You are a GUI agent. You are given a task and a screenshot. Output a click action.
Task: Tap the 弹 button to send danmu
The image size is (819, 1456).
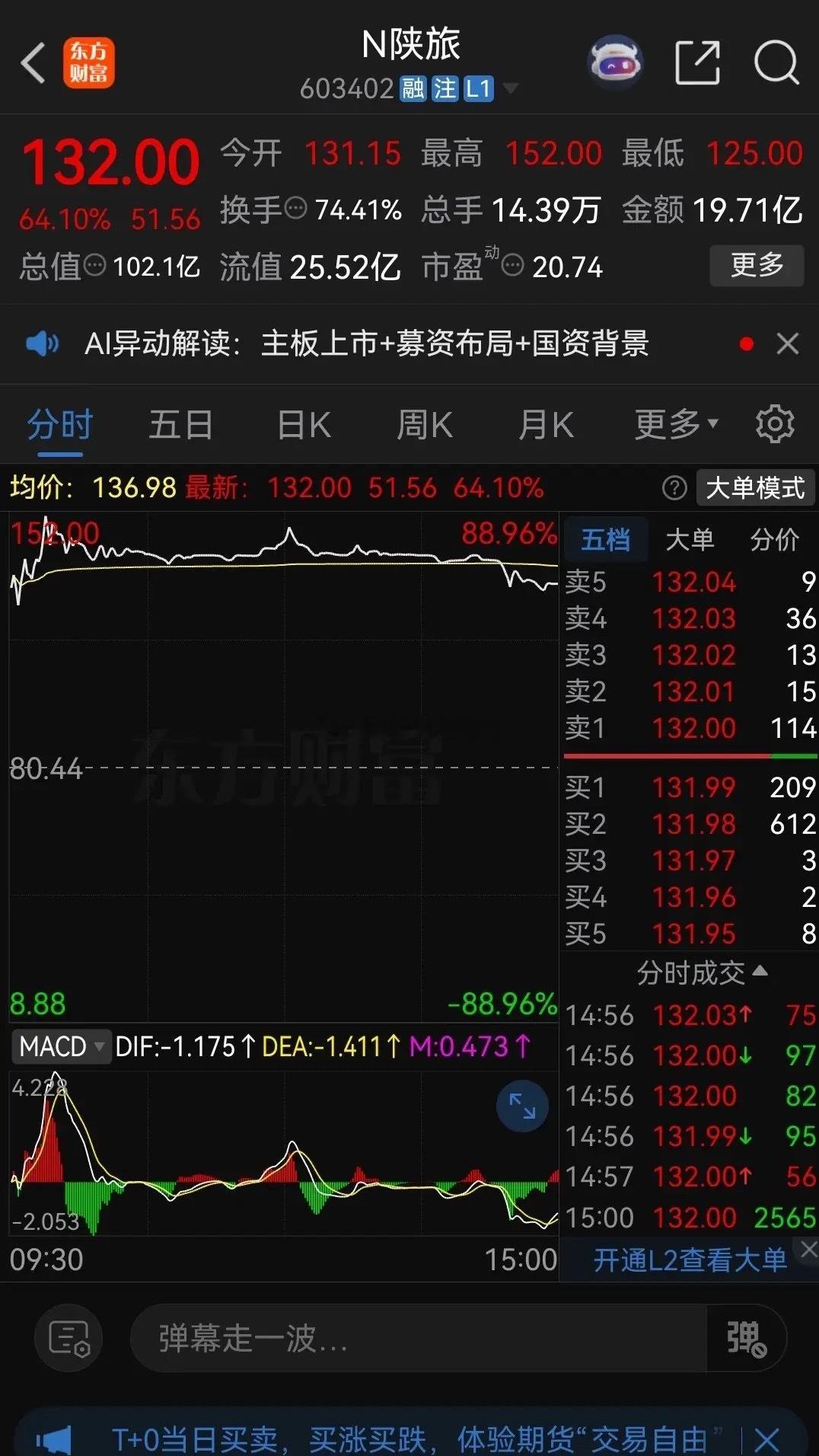click(747, 1339)
